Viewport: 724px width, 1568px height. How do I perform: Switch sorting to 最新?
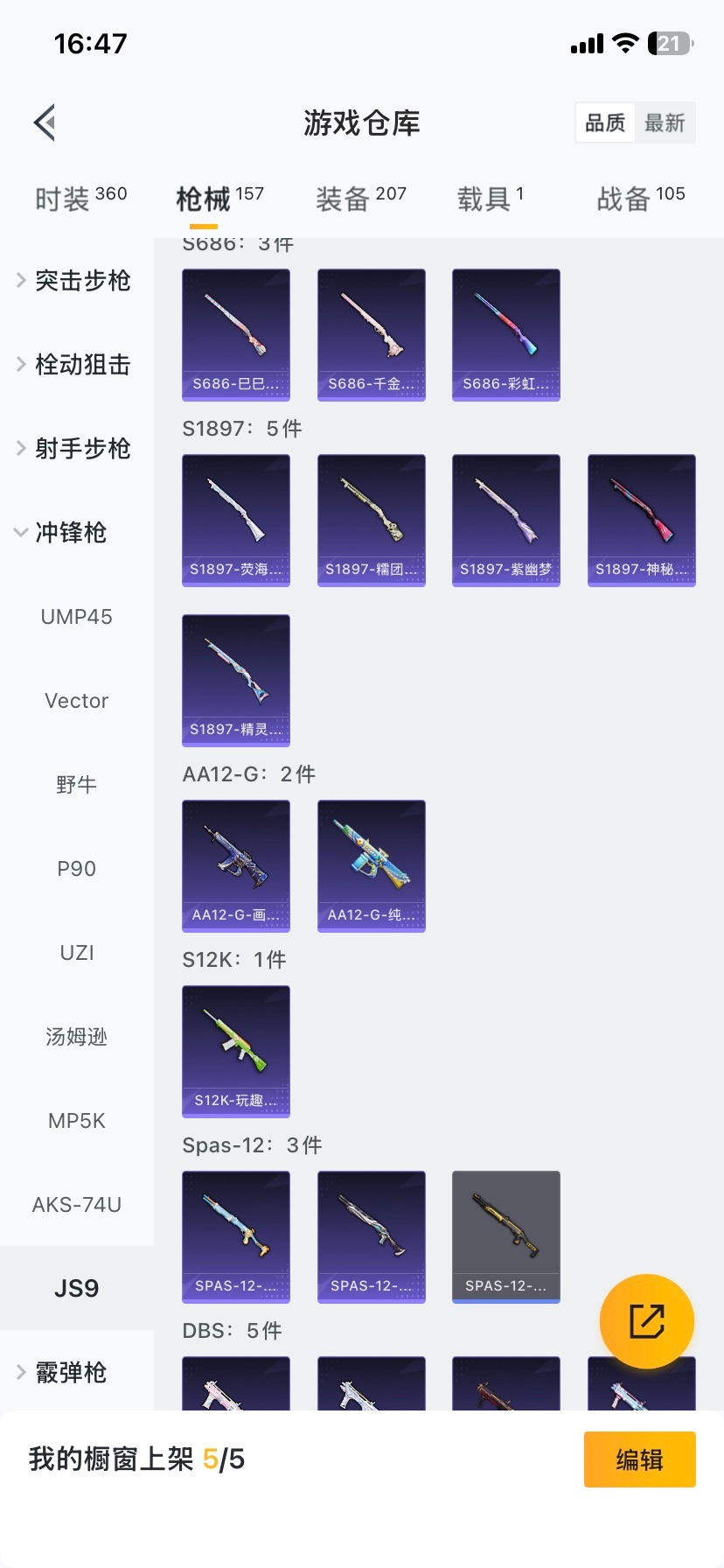coord(665,123)
